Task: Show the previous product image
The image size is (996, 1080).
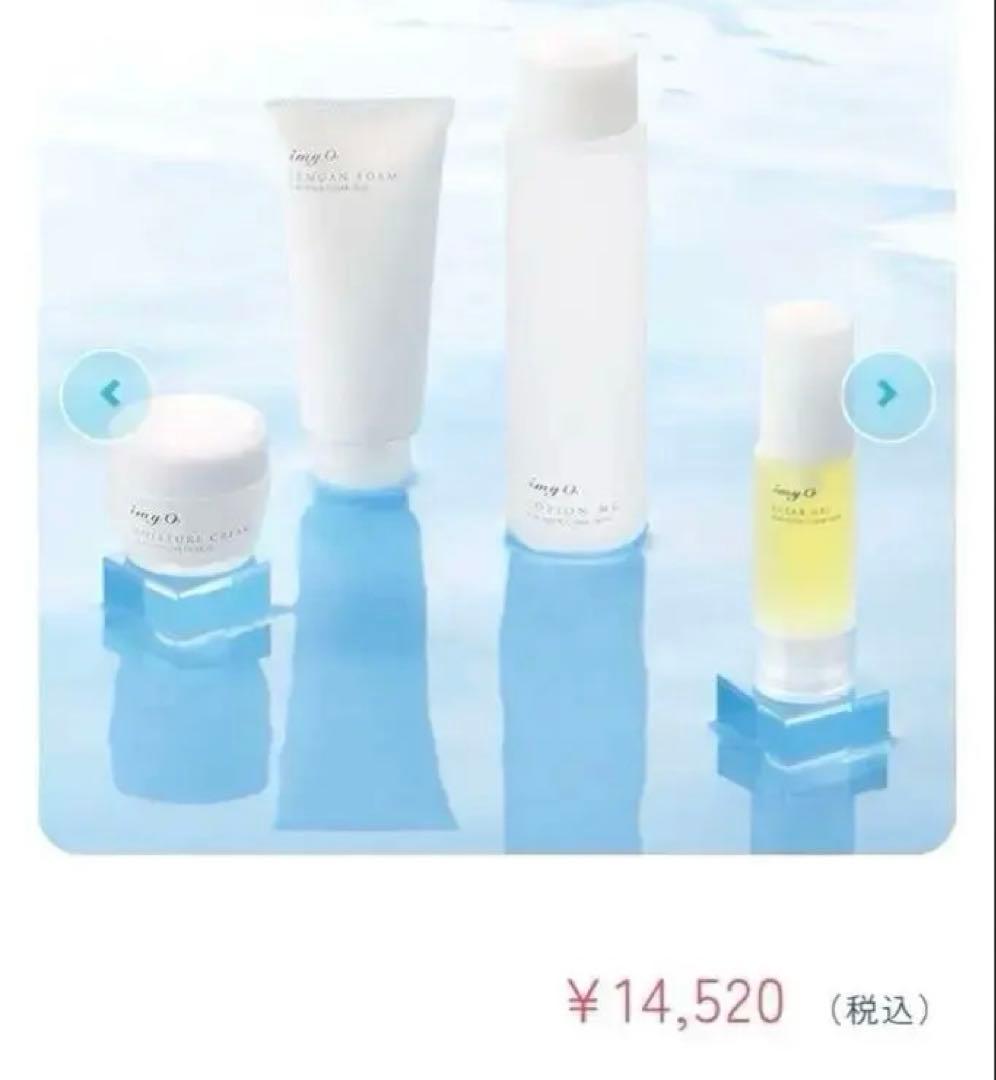Action: pyautogui.click(x=108, y=394)
